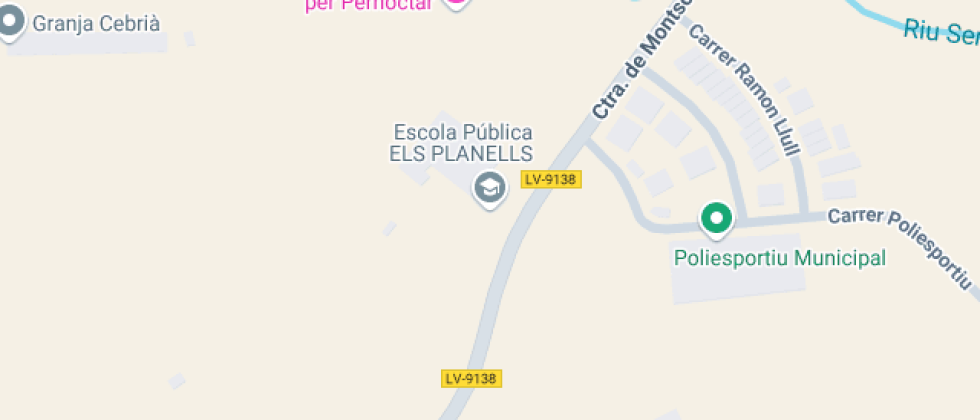Open the Escola Pública Els Planells marker

[489, 186]
